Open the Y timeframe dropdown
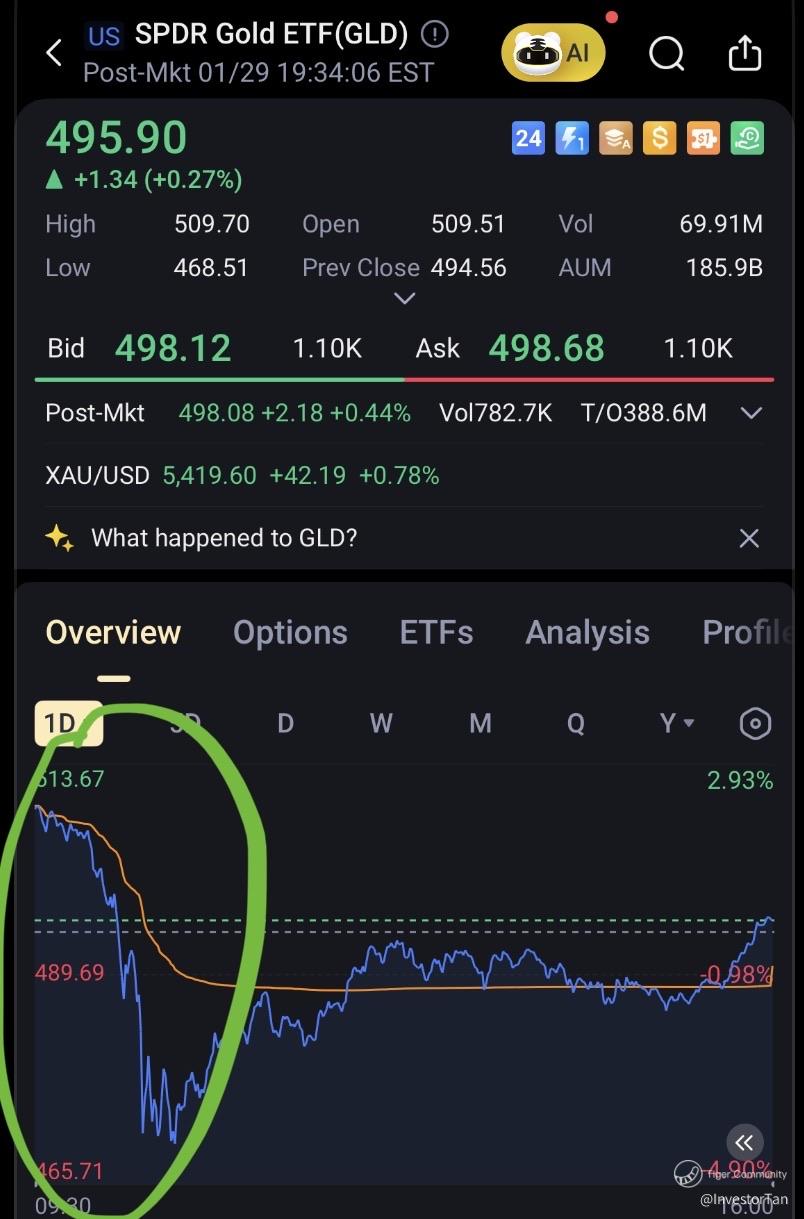The width and height of the screenshot is (804, 1219). (x=676, y=723)
